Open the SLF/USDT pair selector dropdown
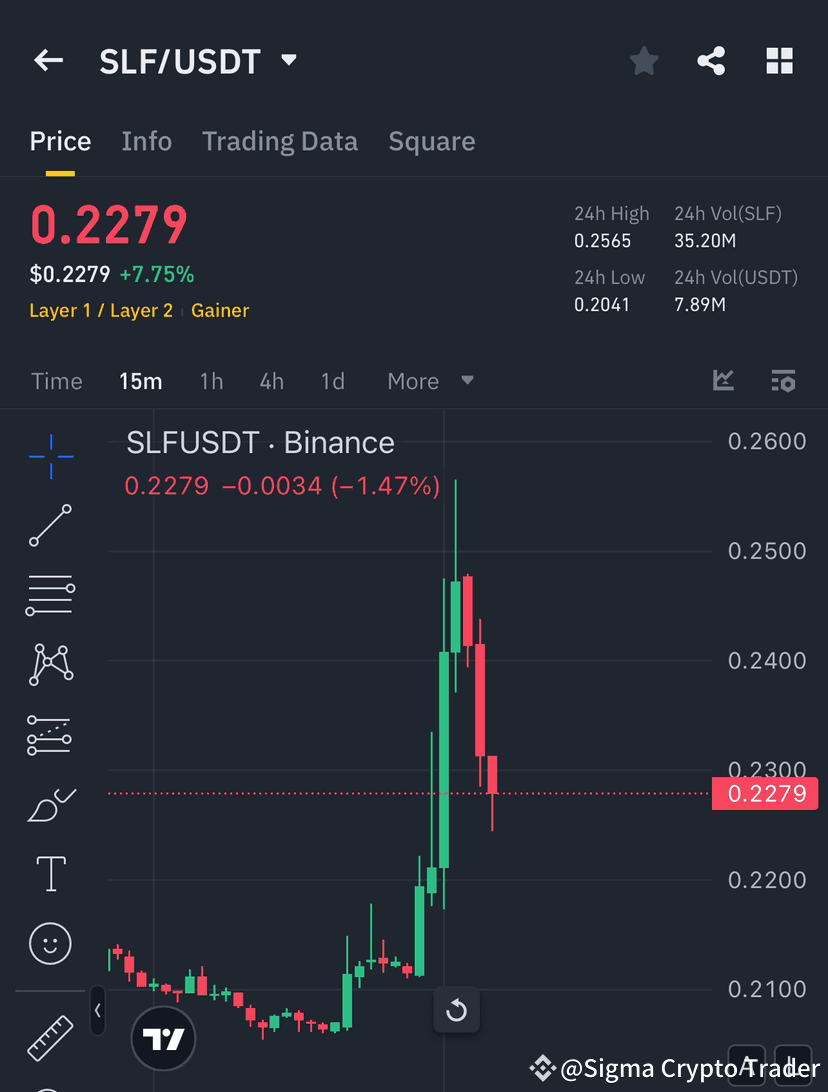 click(x=288, y=60)
